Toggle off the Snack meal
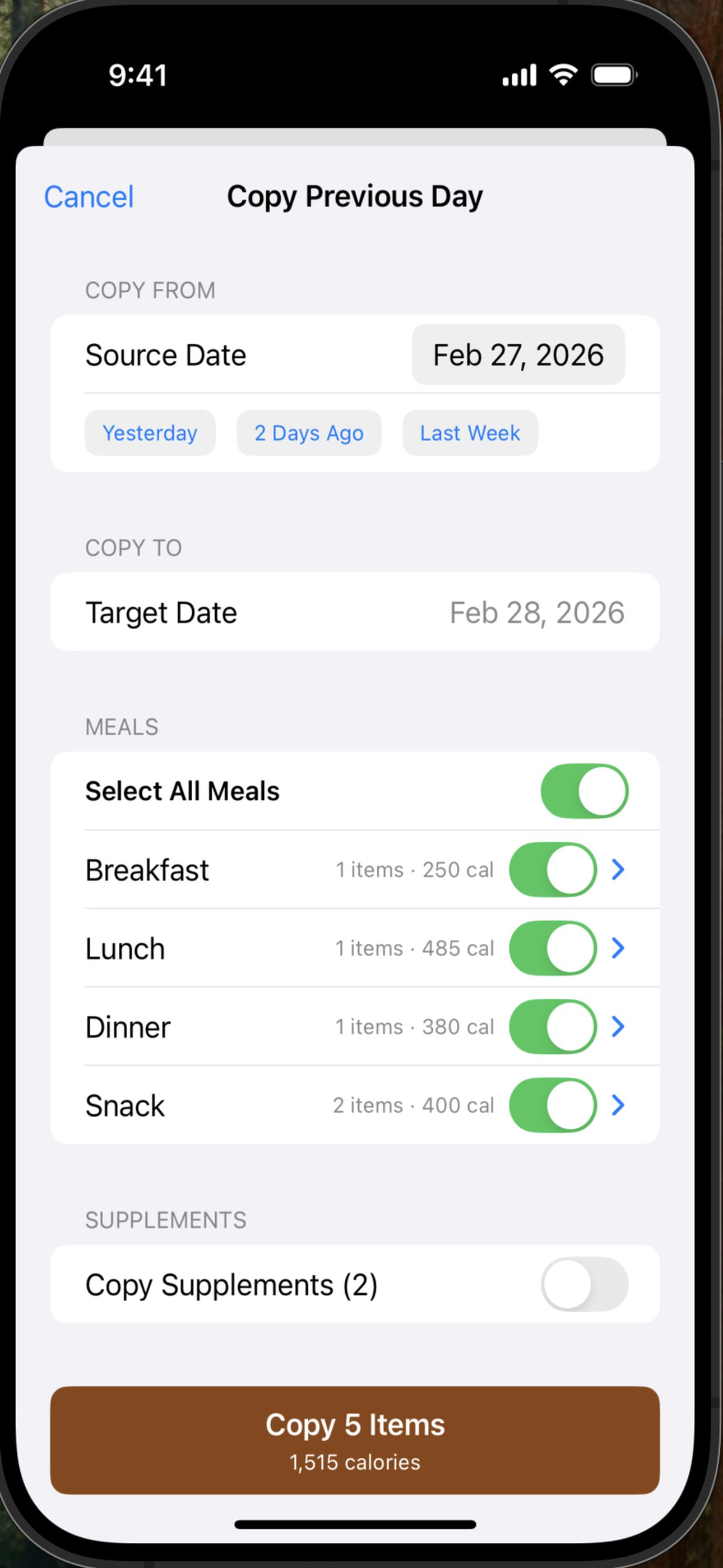The image size is (723, 1568). coord(553,1105)
